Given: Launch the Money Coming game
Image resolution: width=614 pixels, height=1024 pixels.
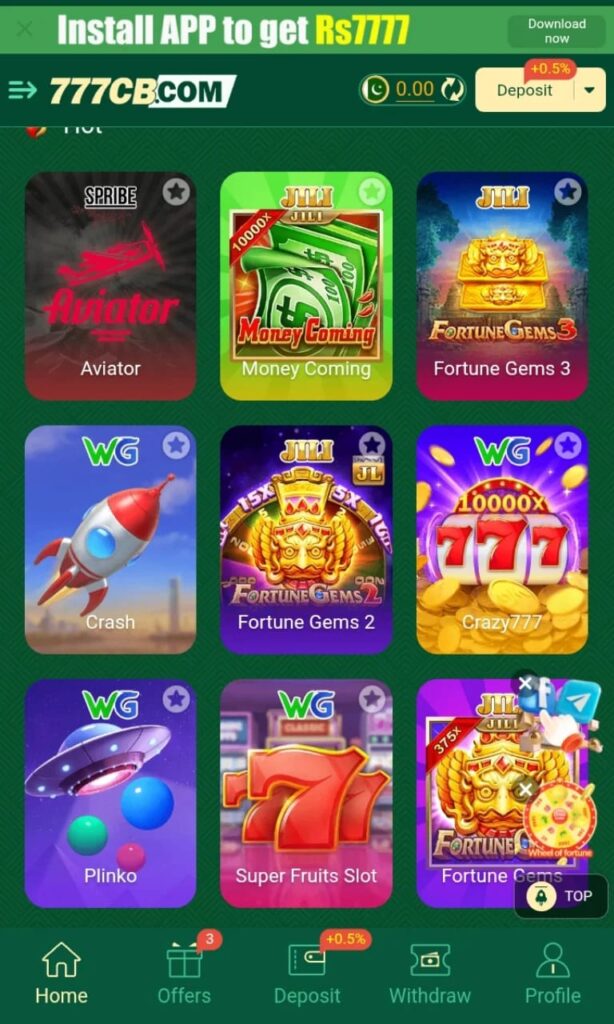Looking at the screenshot, I should tap(306, 285).
